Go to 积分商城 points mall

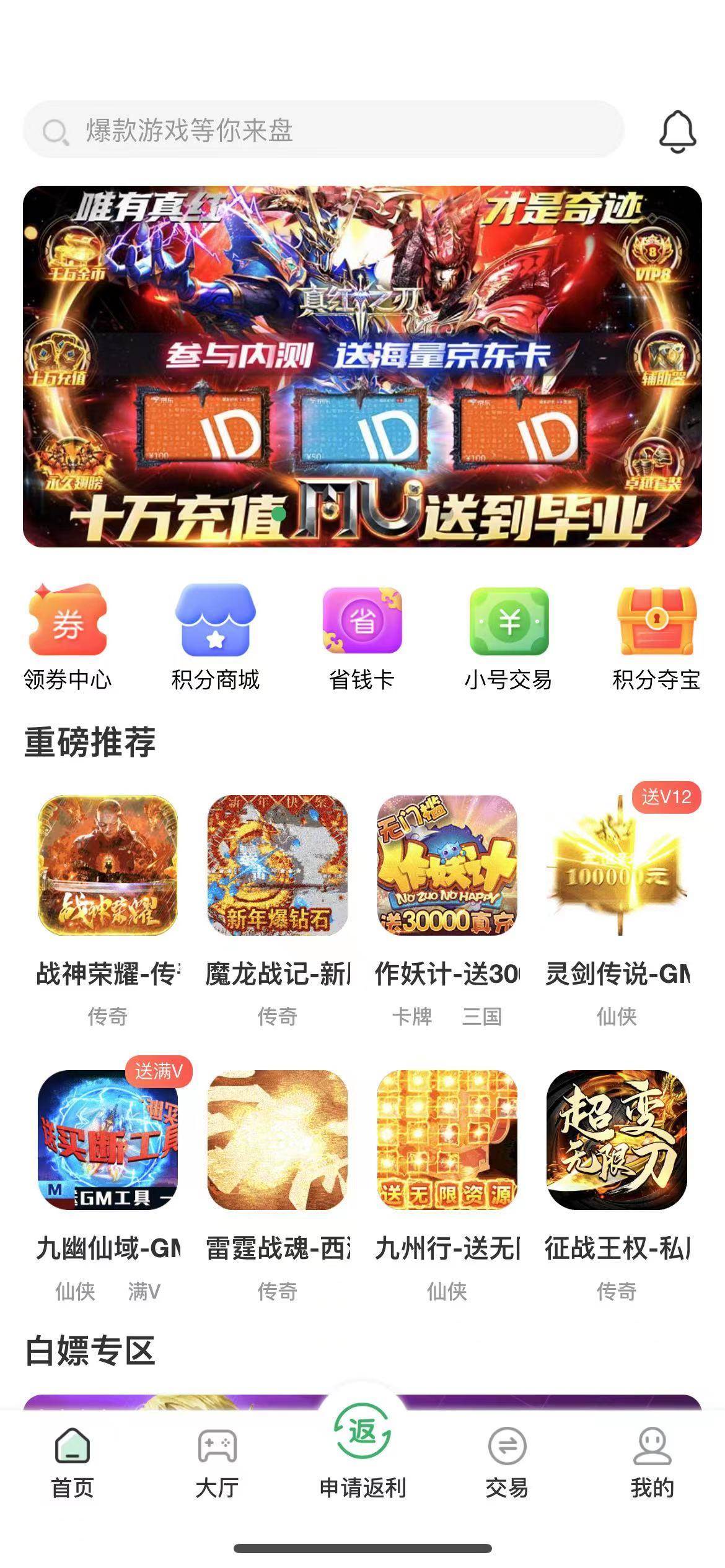tap(215, 637)
